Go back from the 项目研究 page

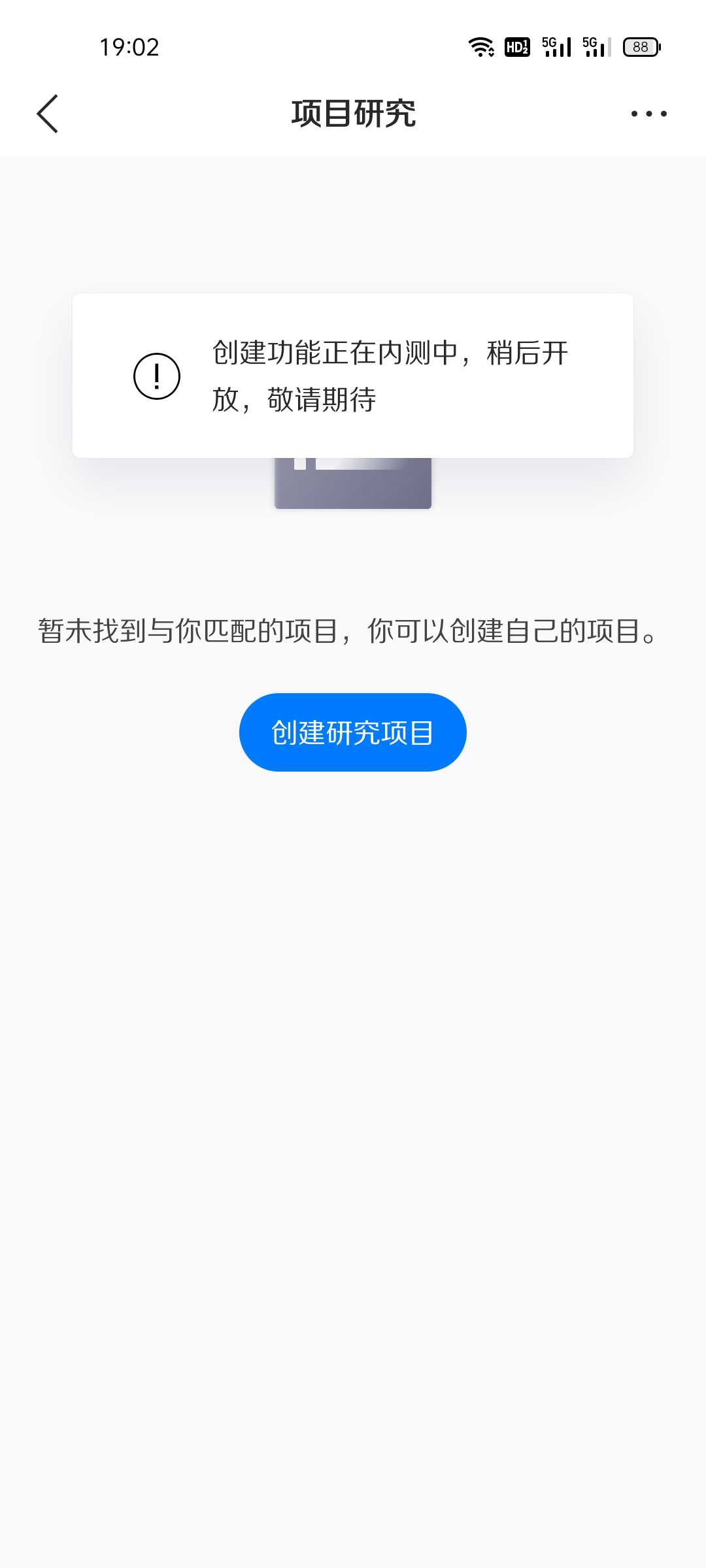48,114
